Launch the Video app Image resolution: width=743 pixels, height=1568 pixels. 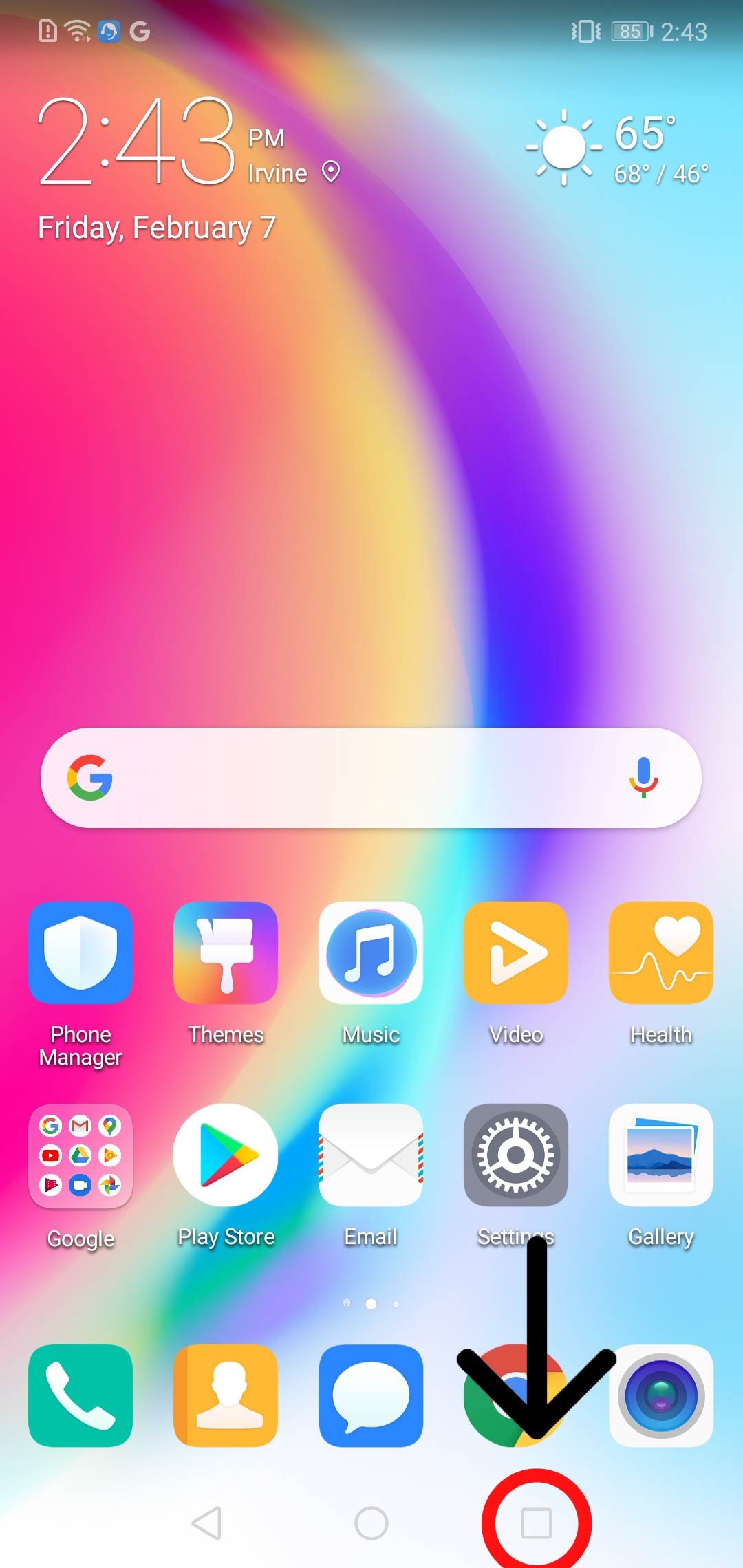(x=516, y=953)
